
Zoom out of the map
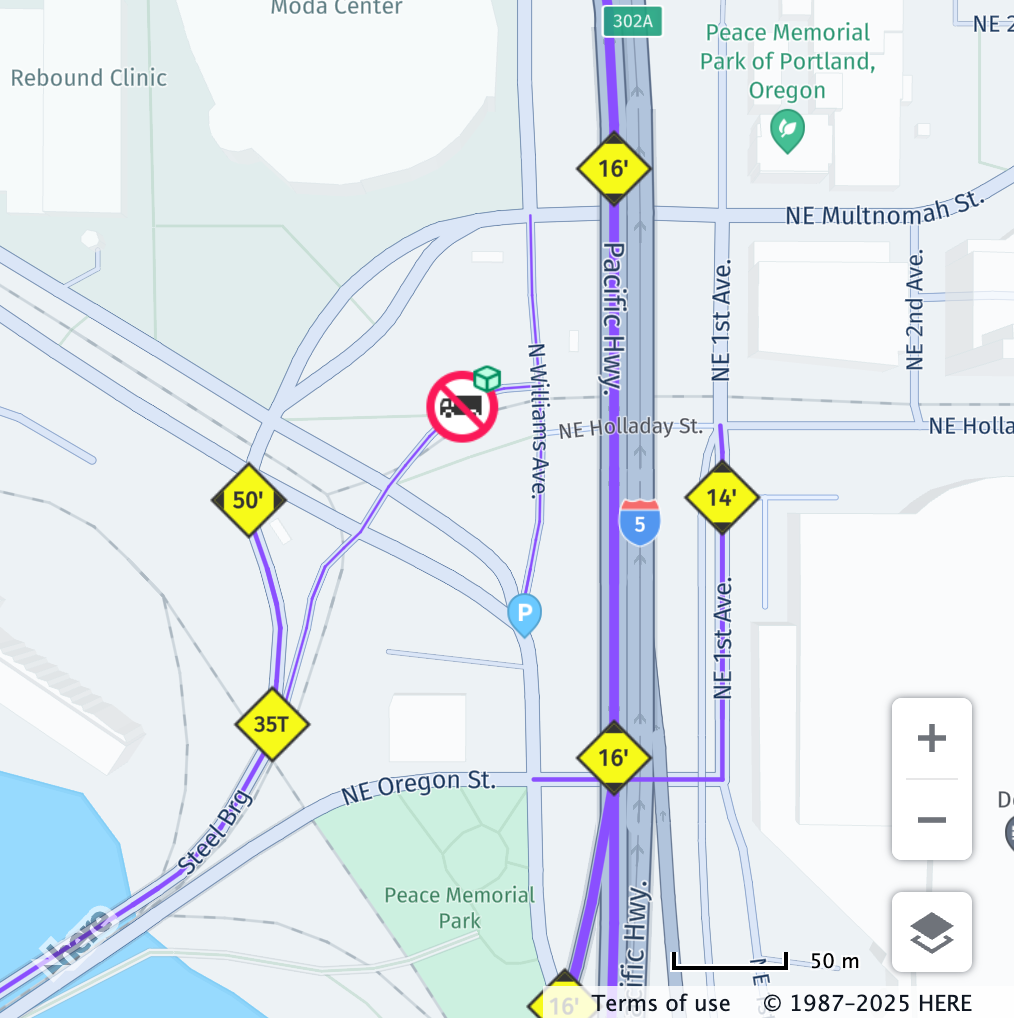coord(931,820)
